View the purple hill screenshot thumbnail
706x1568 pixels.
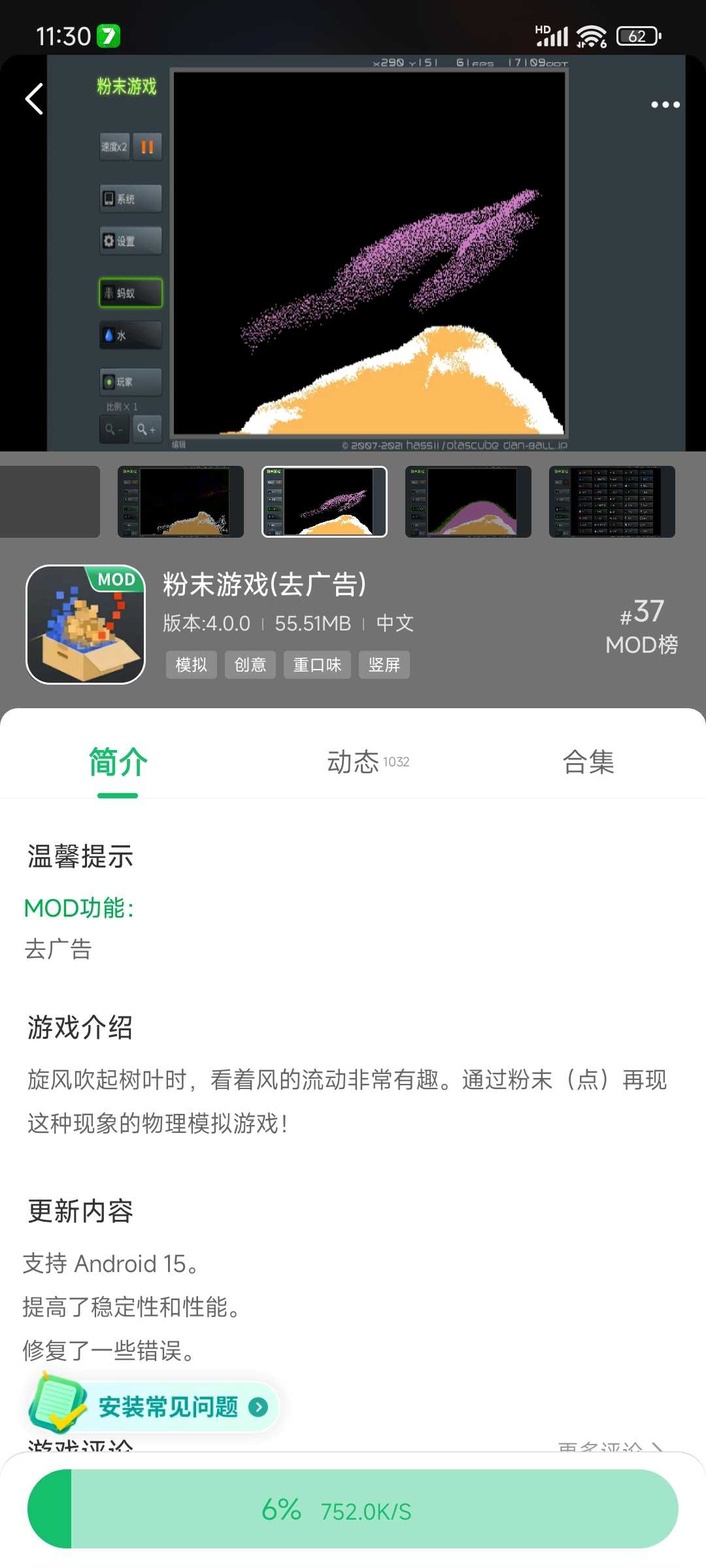(x=468, y=502)
